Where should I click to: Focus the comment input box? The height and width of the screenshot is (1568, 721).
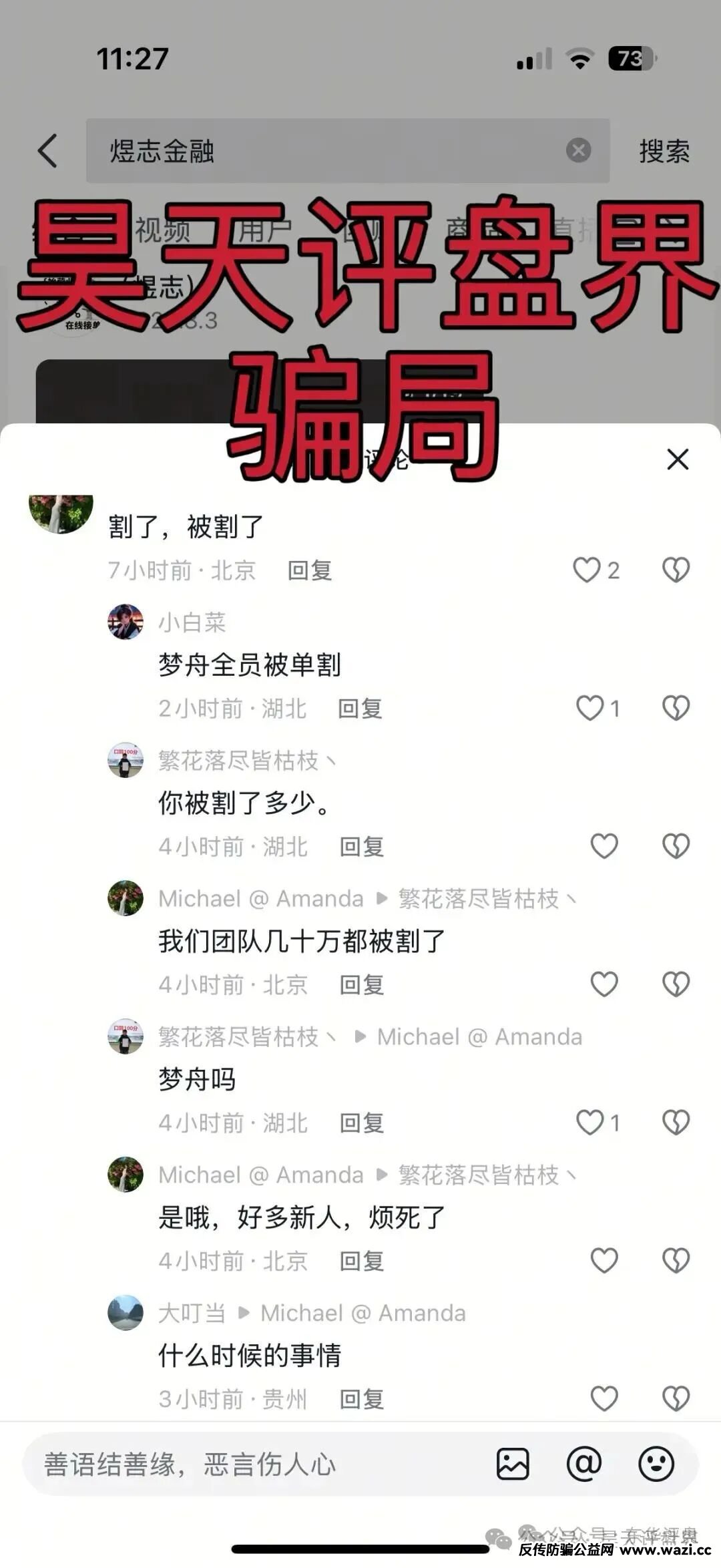(254, 1465)
